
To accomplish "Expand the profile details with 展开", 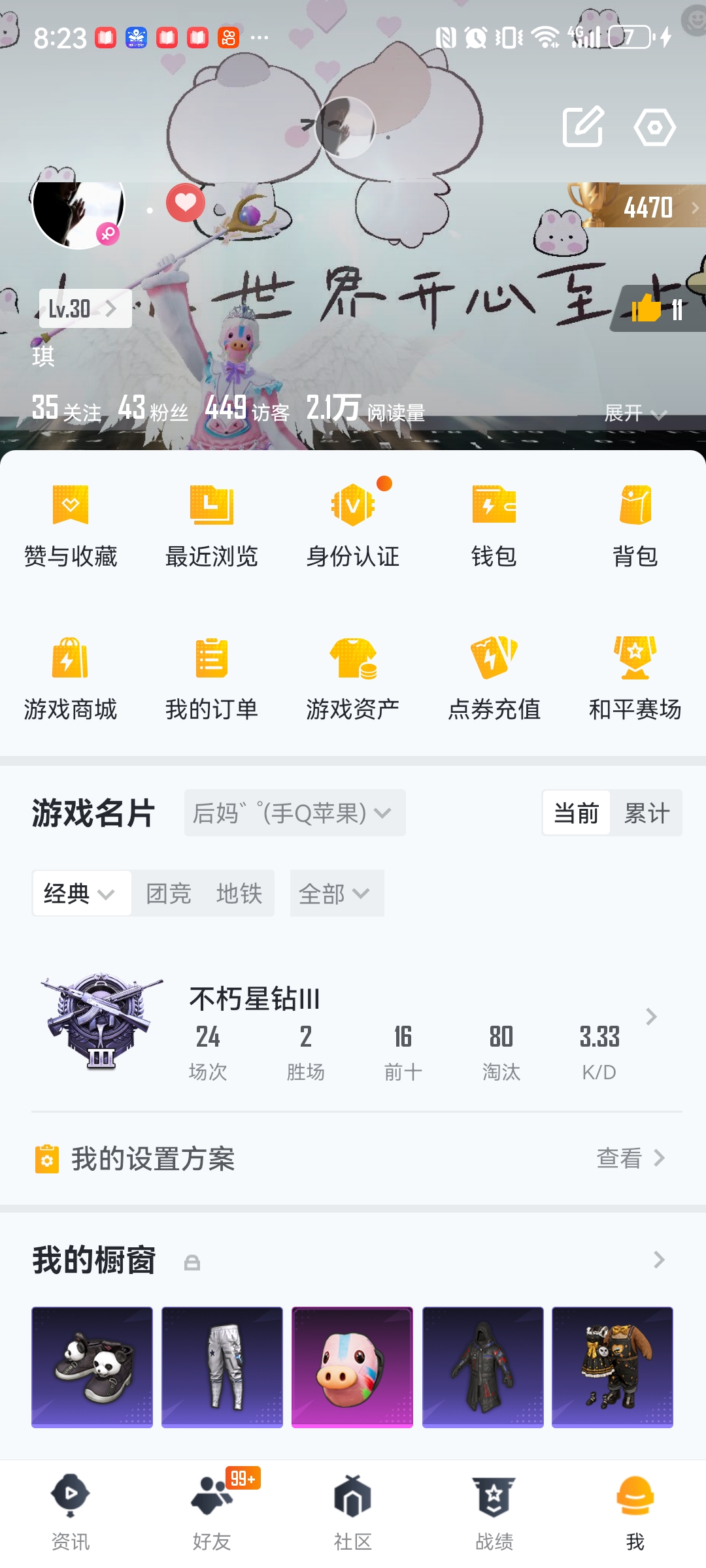I will point(634,413).
